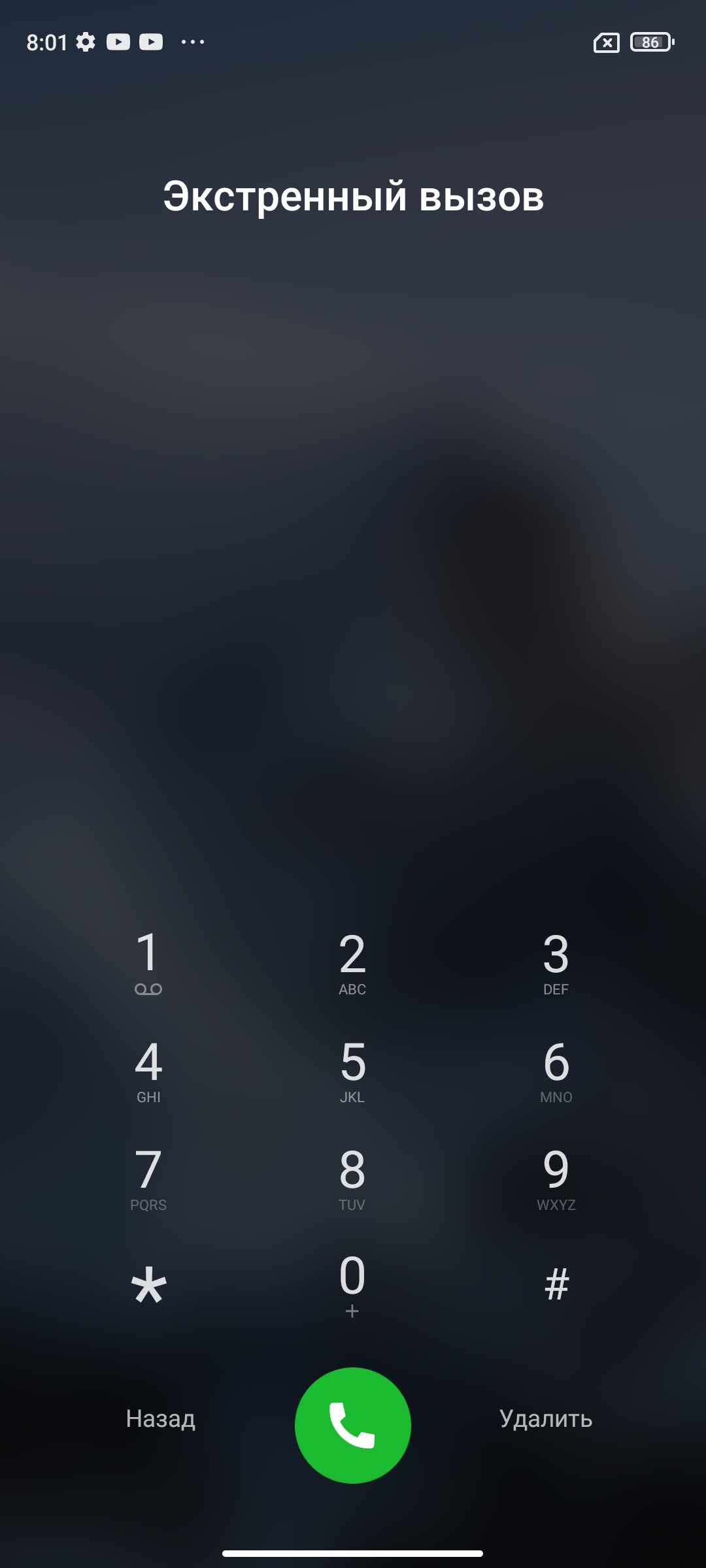Image resolution: width=706 pixels, height=1568 pixels.
Task: Start the emergency call with green button
Action: point(353,1425)
